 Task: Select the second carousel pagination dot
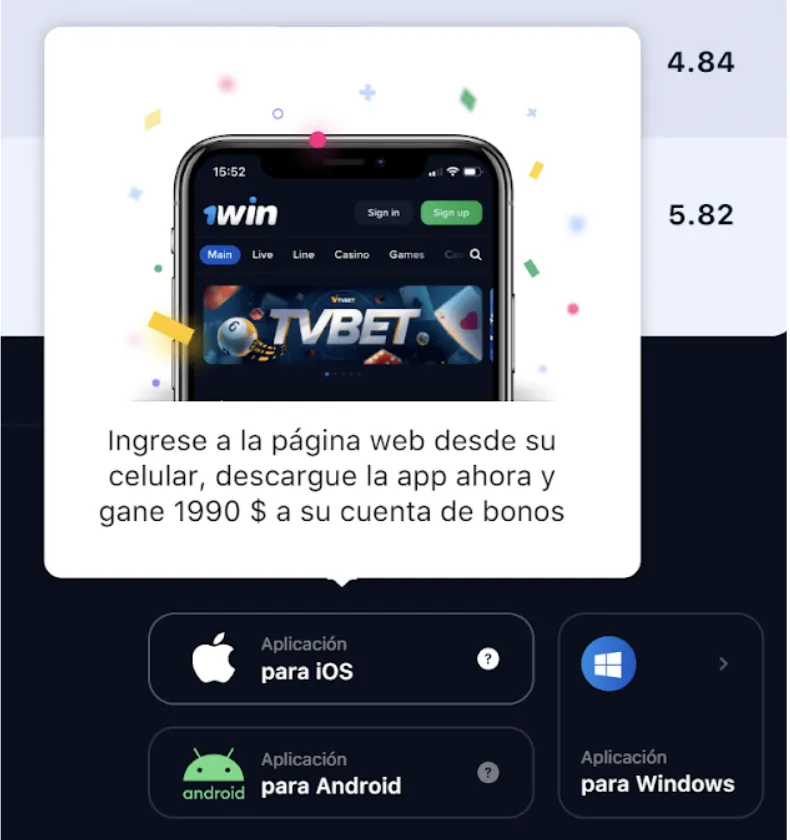[x=334, y=374]
